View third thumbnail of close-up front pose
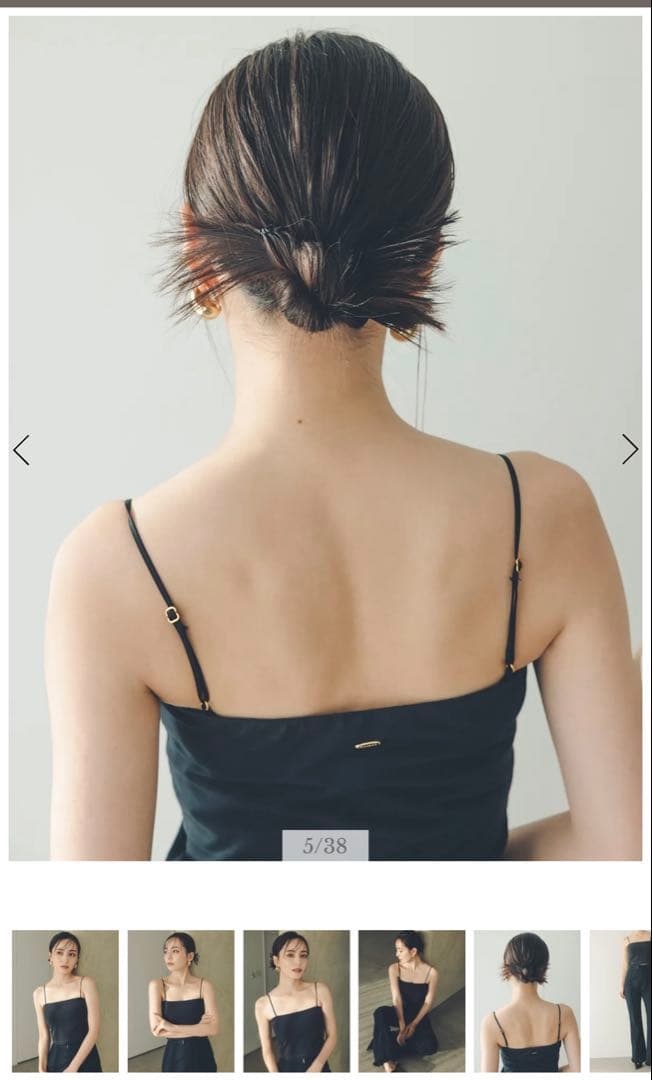 coord(297,1001)
